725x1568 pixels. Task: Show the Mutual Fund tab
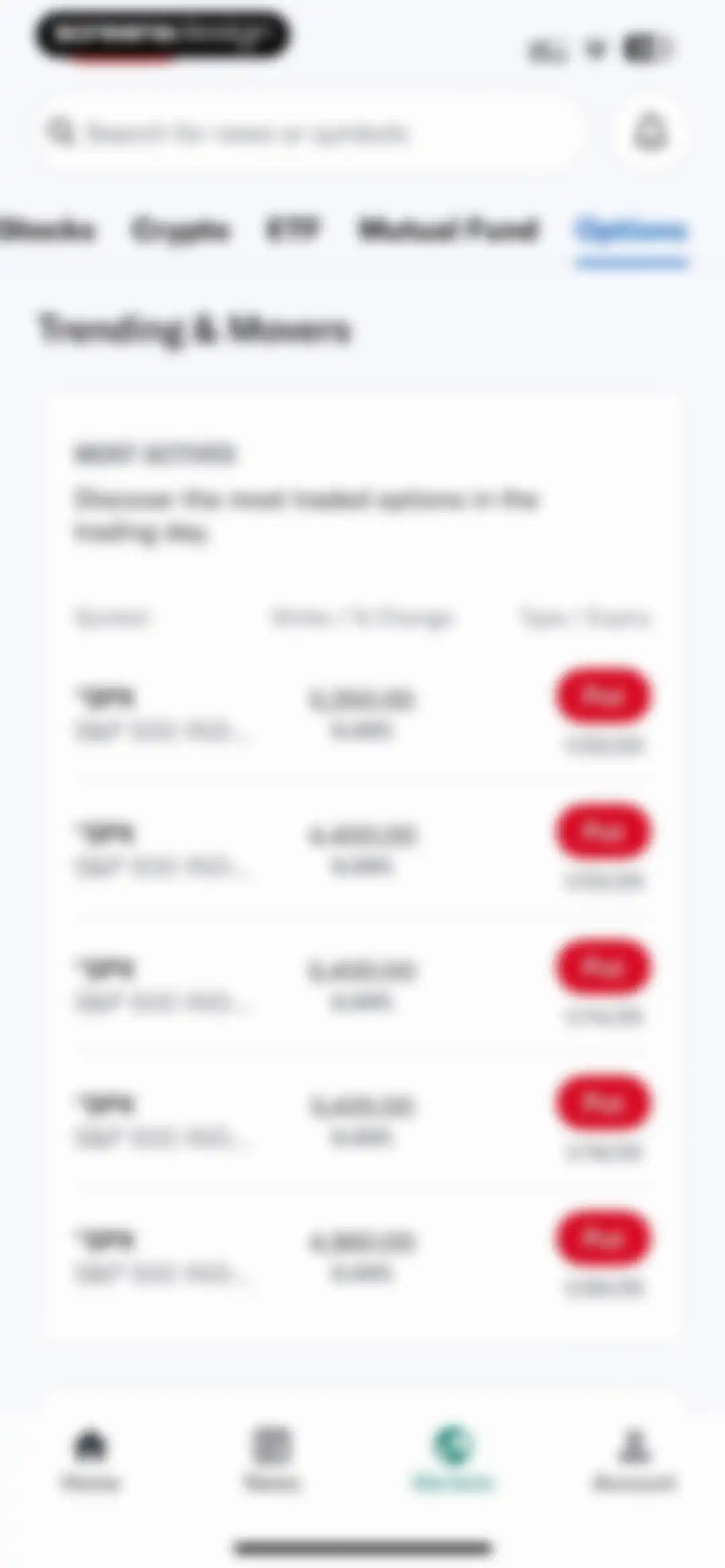point(448,230)
